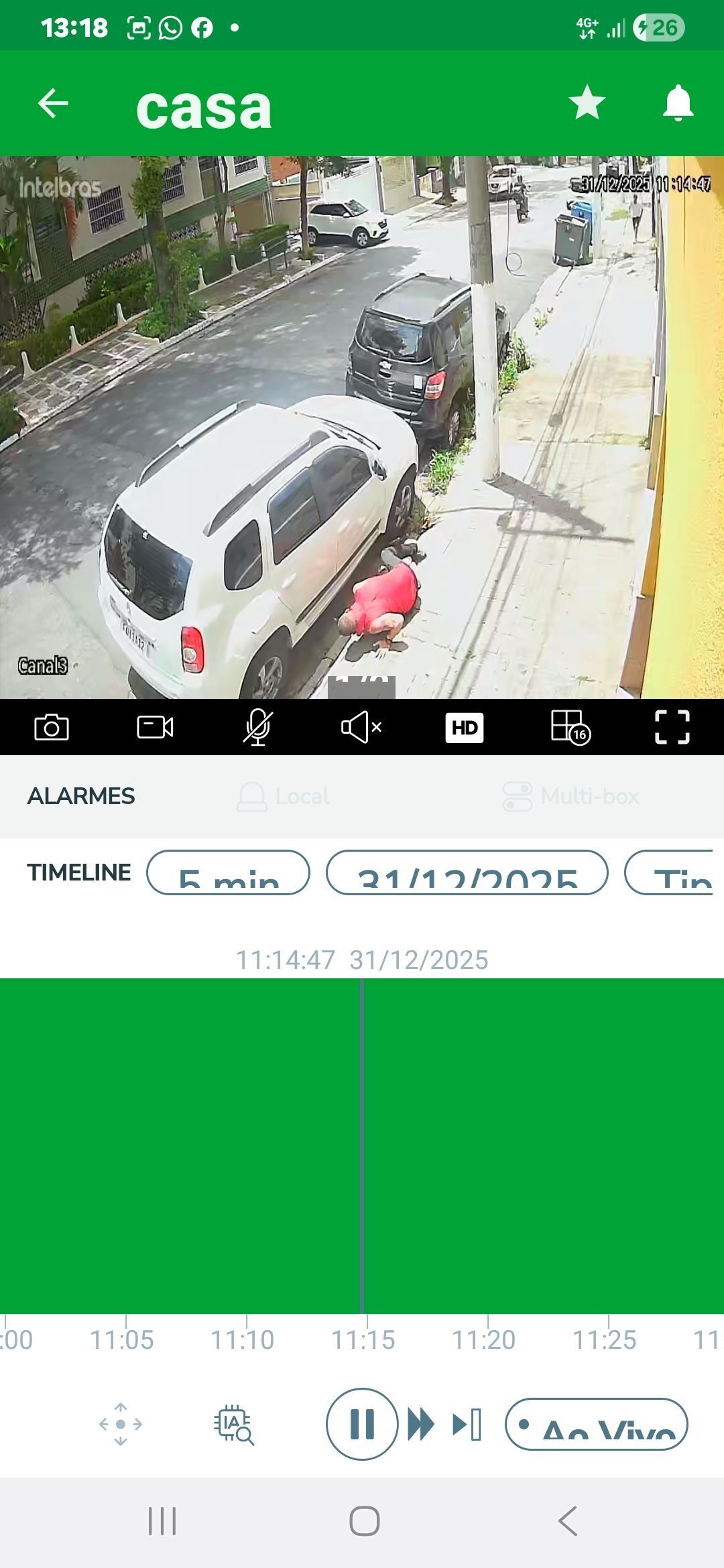This screenshot has height=1568, width=724.
Task: Tap the system home button
Action: [364, 1521]
